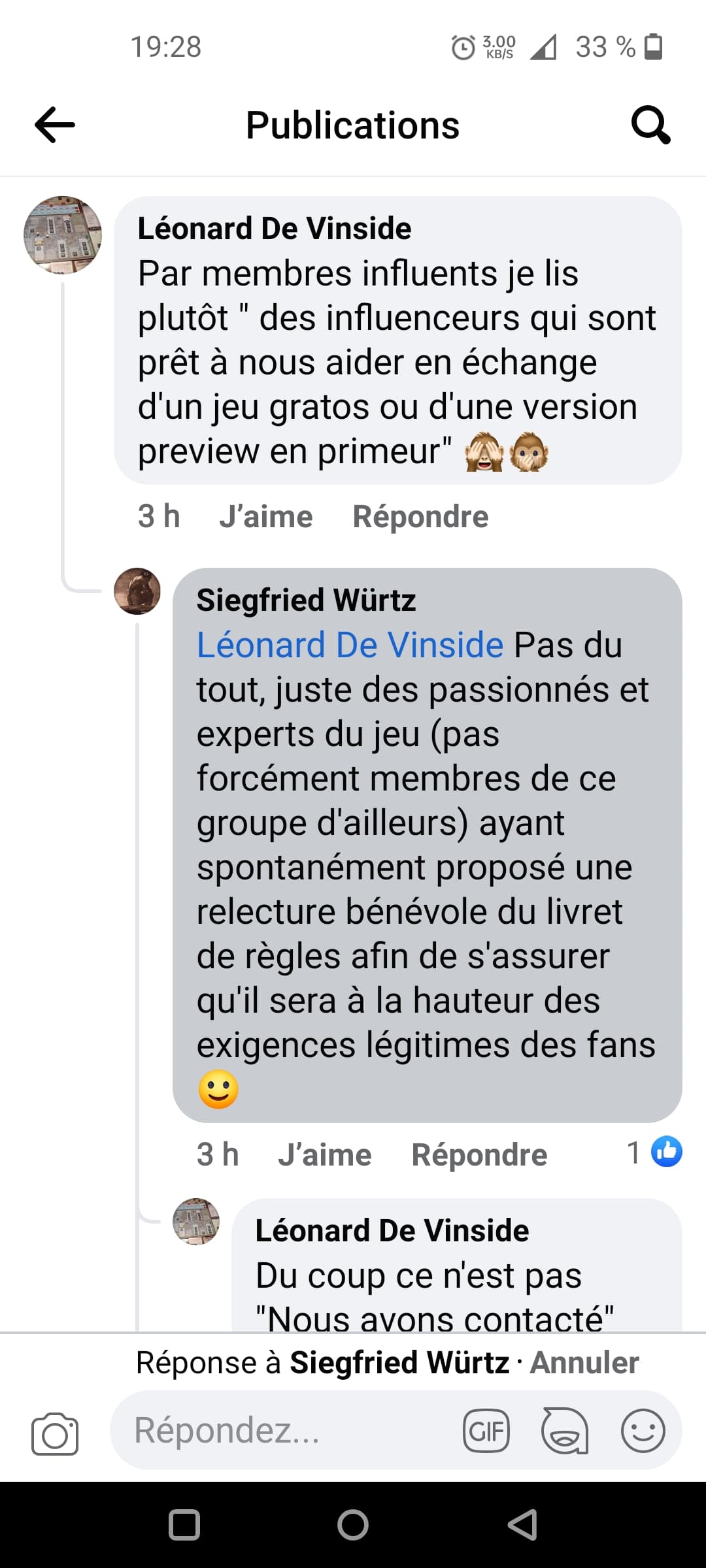
Task: Like Siegfried Würtz's comment
Action: tap(325, 1154)
